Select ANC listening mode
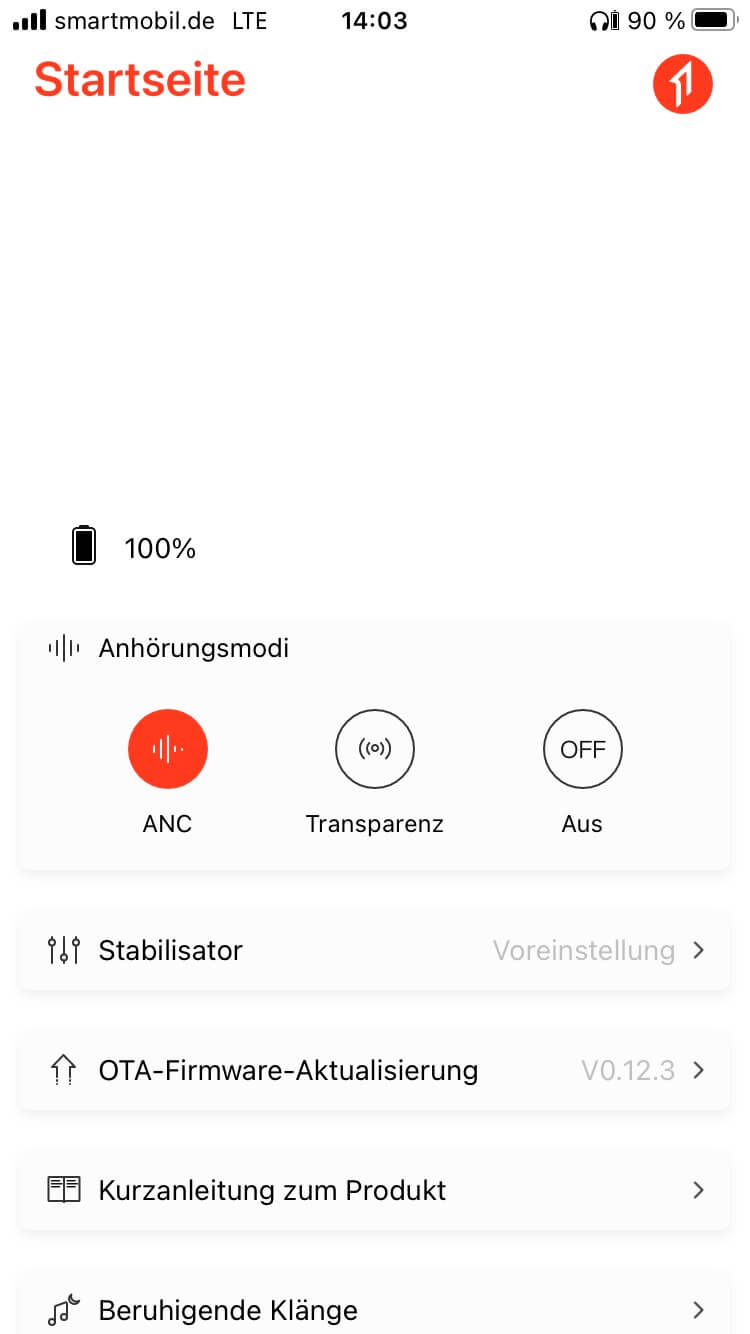Viewport: 750px width, 1334px height. (167, 749)
